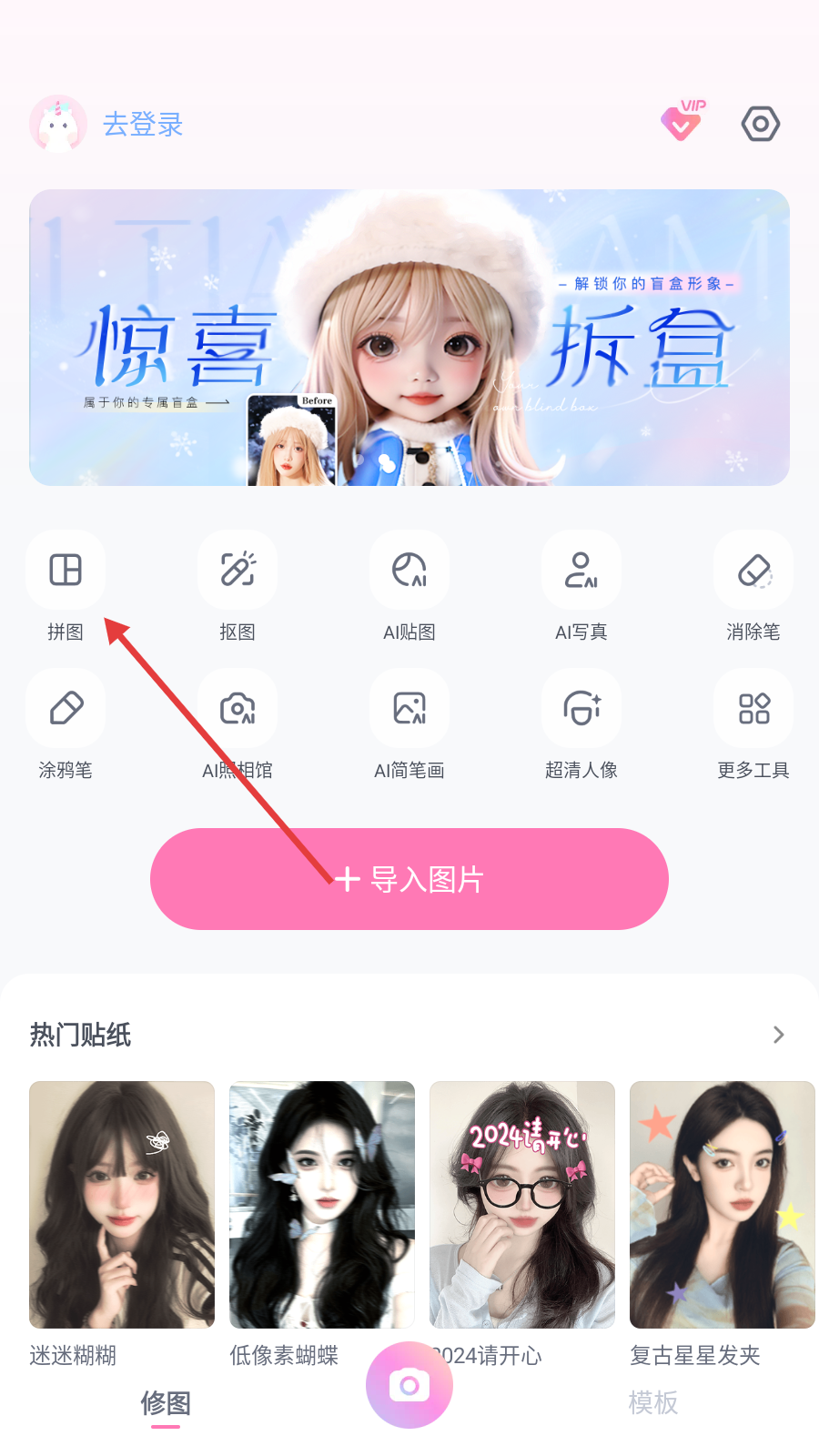Open the 涂鸦笔 doodle pen
Image resolution: width=819 pixels, height=1456 pixels.
coord(66,709)
